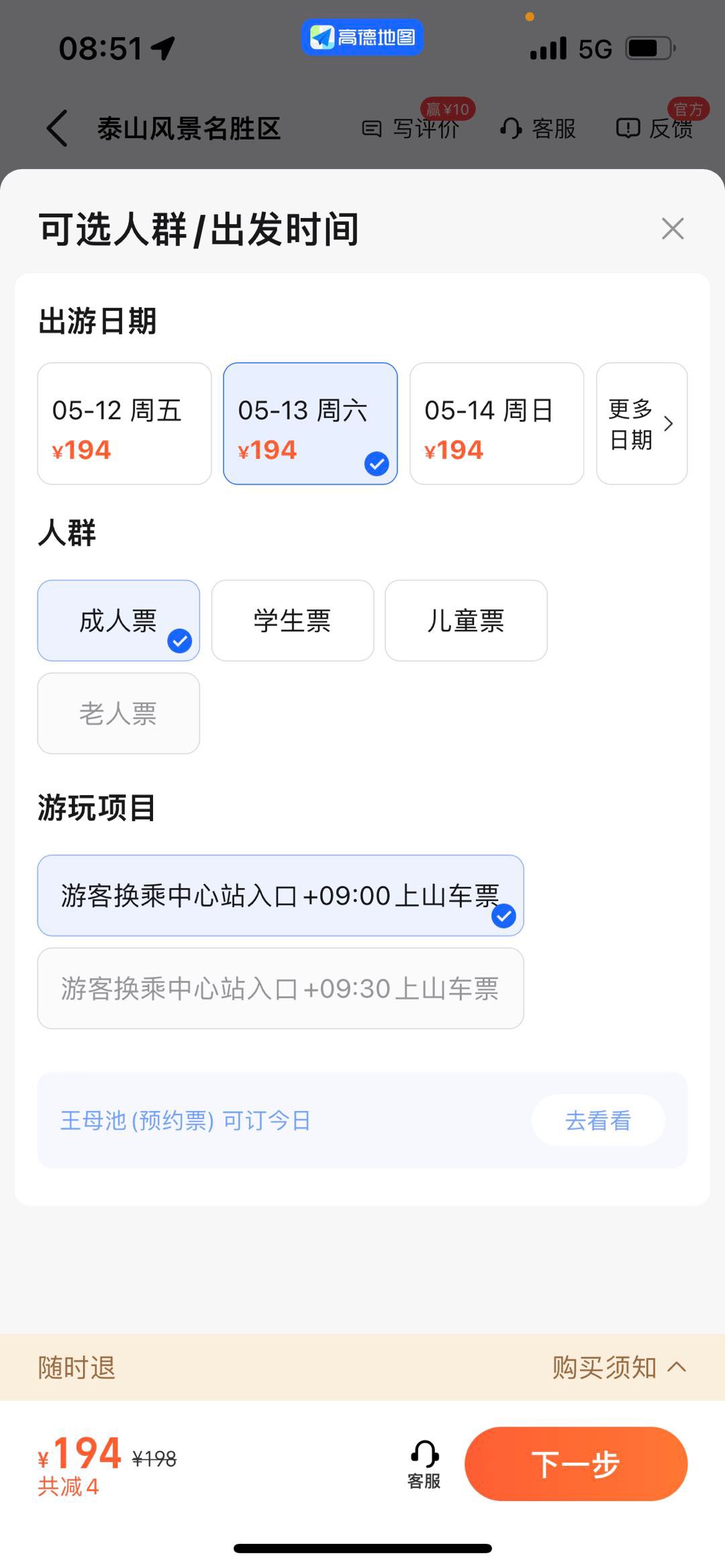Choose the 05-14 周日 travel date
Screen dimensions: 725x1568
coord(497,423)
